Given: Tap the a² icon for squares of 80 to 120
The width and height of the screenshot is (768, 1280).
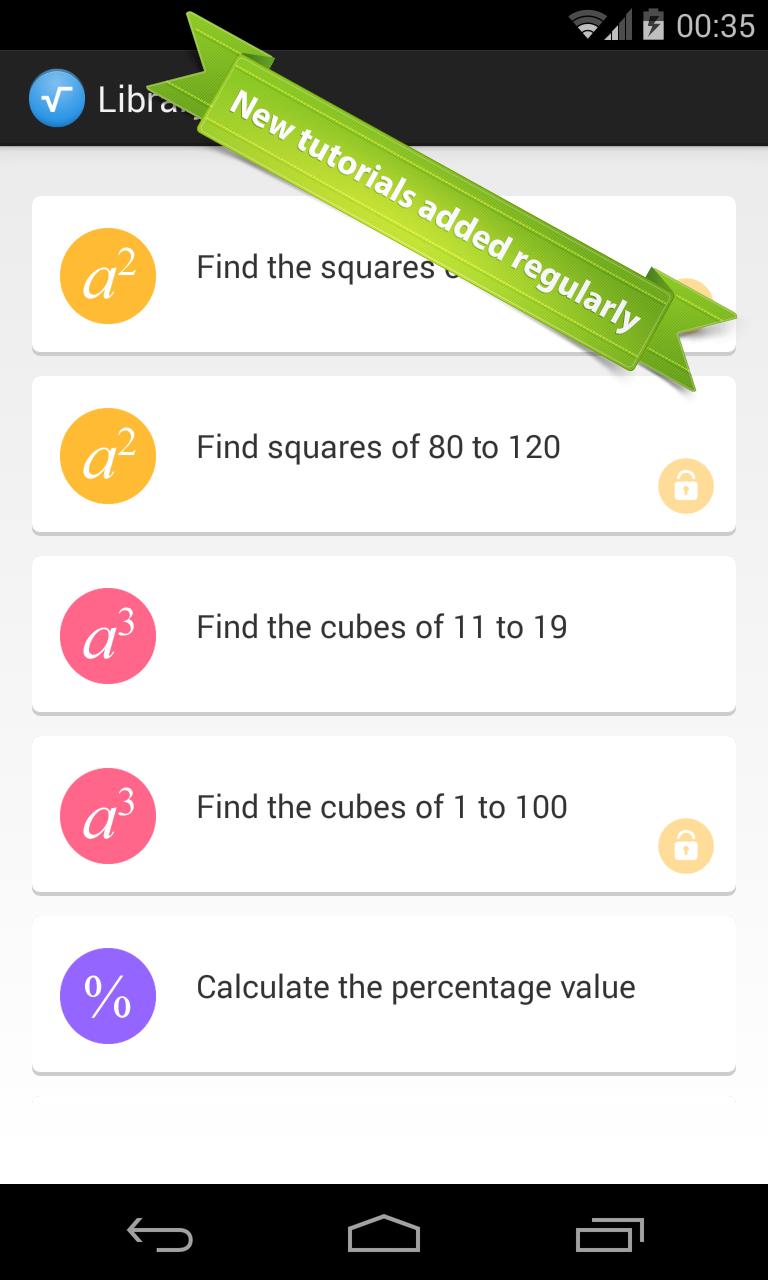Looking at the screenshot, I should tap(108, 456).
